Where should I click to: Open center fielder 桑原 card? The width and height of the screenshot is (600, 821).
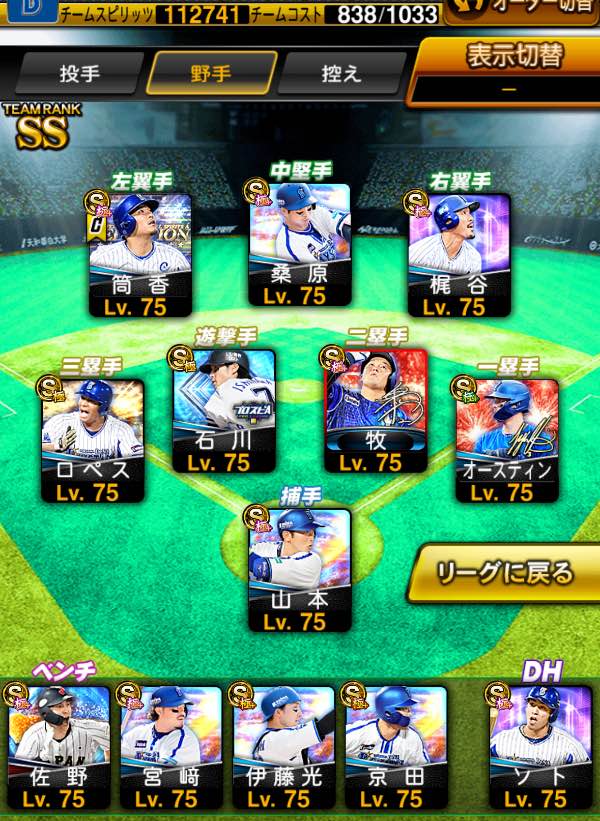point(299,243)
